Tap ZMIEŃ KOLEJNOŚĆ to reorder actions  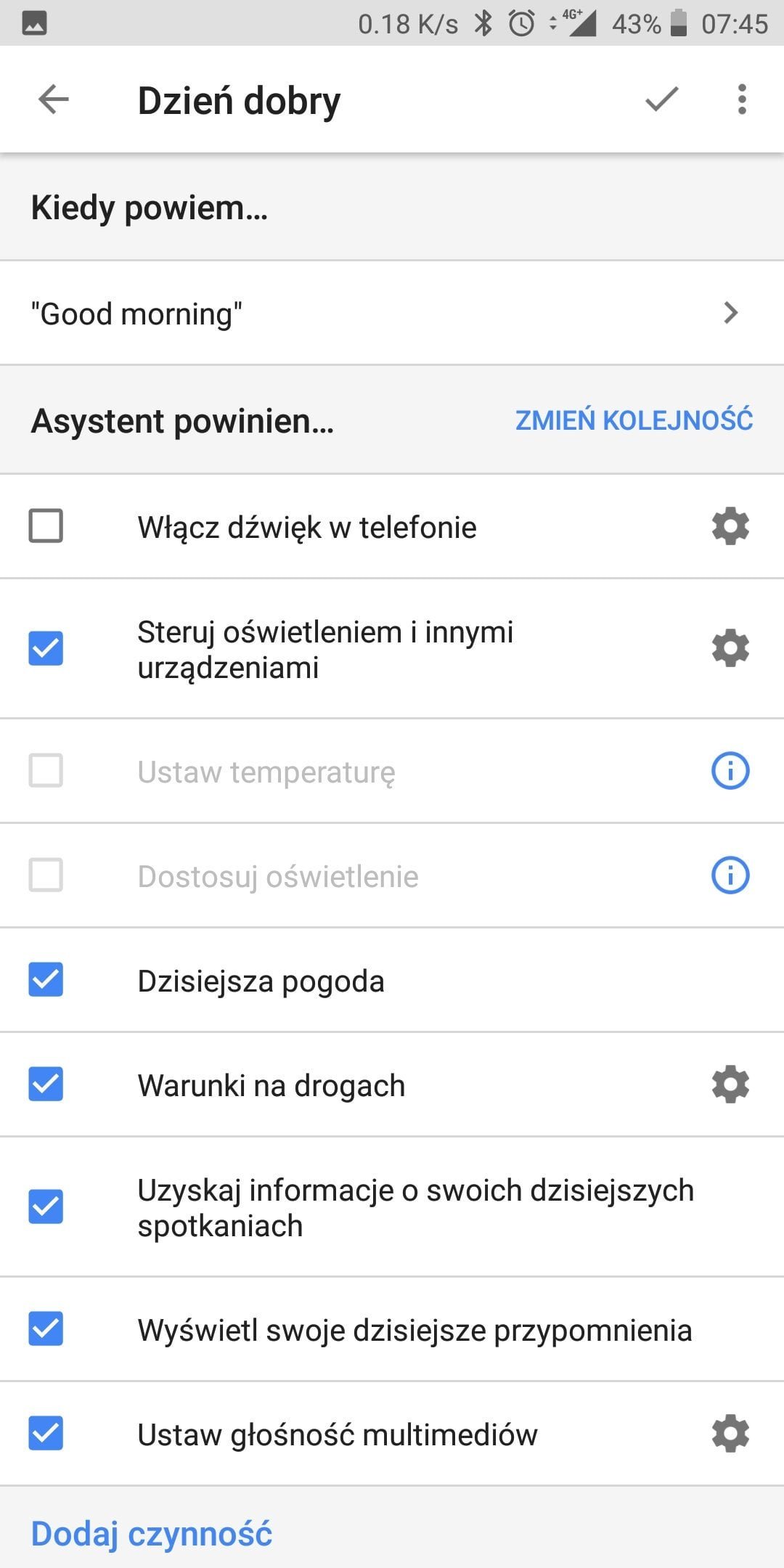634,420
